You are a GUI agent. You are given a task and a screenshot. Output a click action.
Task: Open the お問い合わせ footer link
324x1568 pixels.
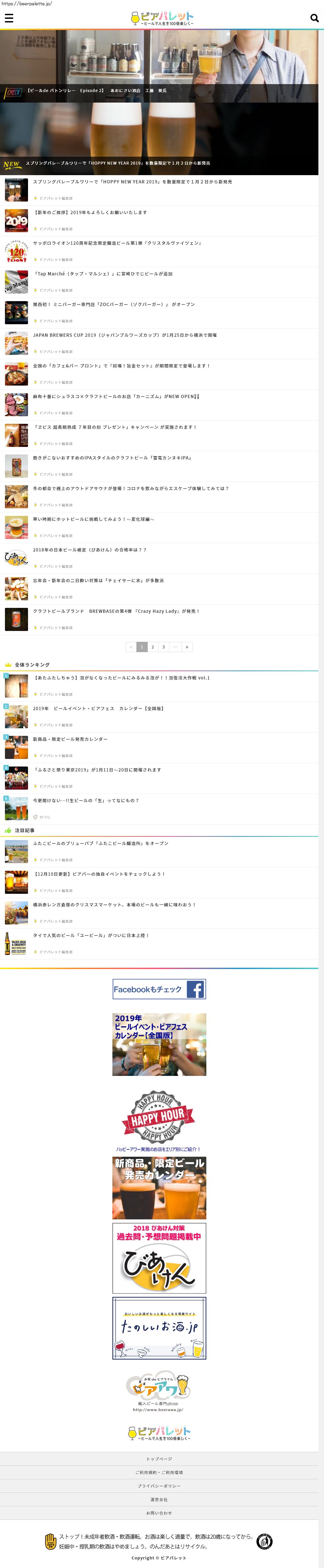point(159,1513)
